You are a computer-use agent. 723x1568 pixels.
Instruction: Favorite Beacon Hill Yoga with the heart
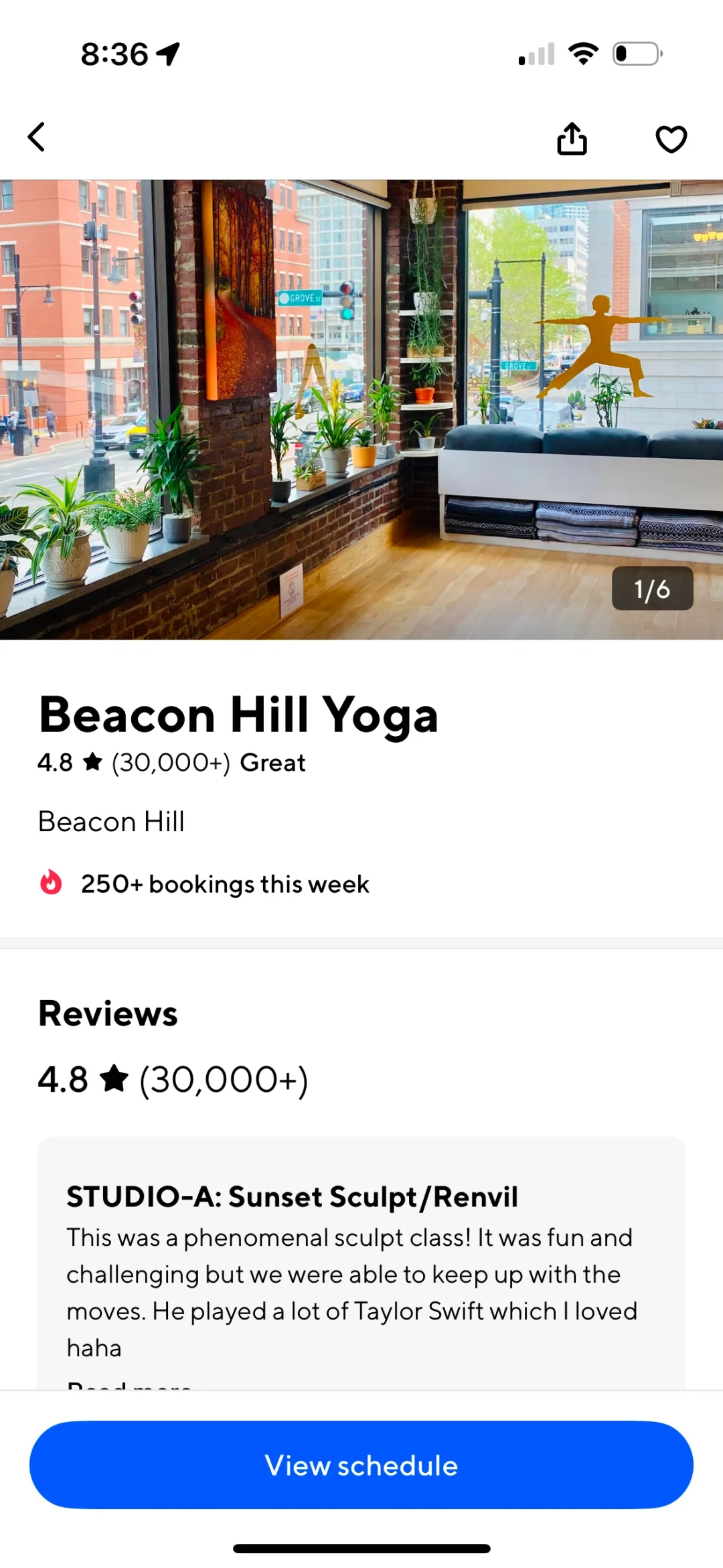(x=671, y=139)
